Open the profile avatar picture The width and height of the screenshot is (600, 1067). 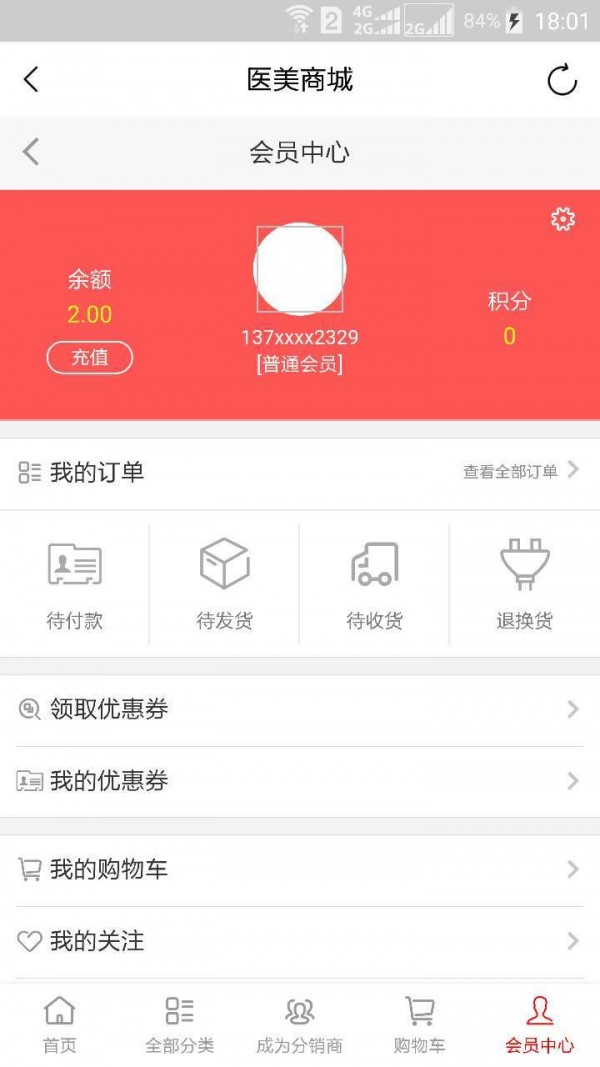(300, 268)
